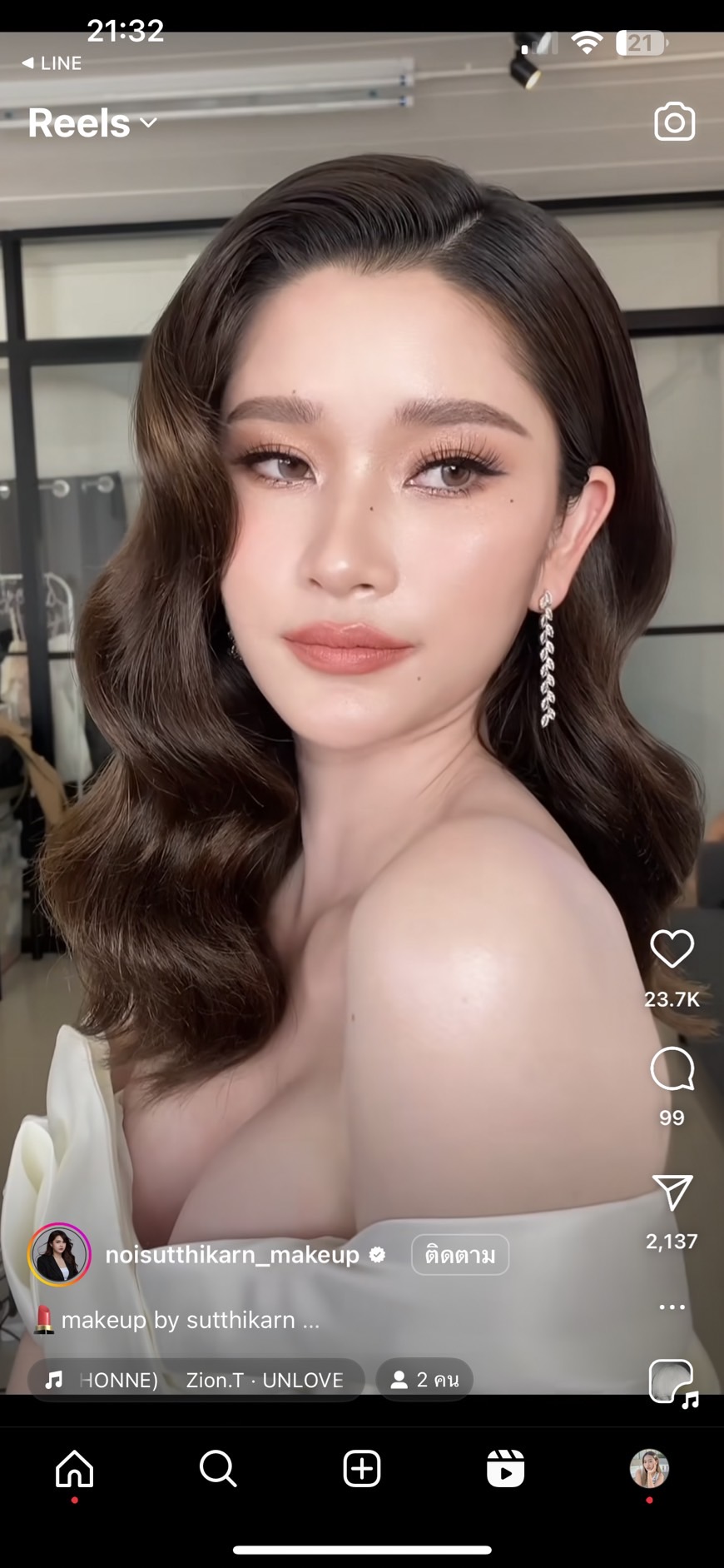Open the comments on this reel
This screenshot has width=724, height=1568.
672,1069
